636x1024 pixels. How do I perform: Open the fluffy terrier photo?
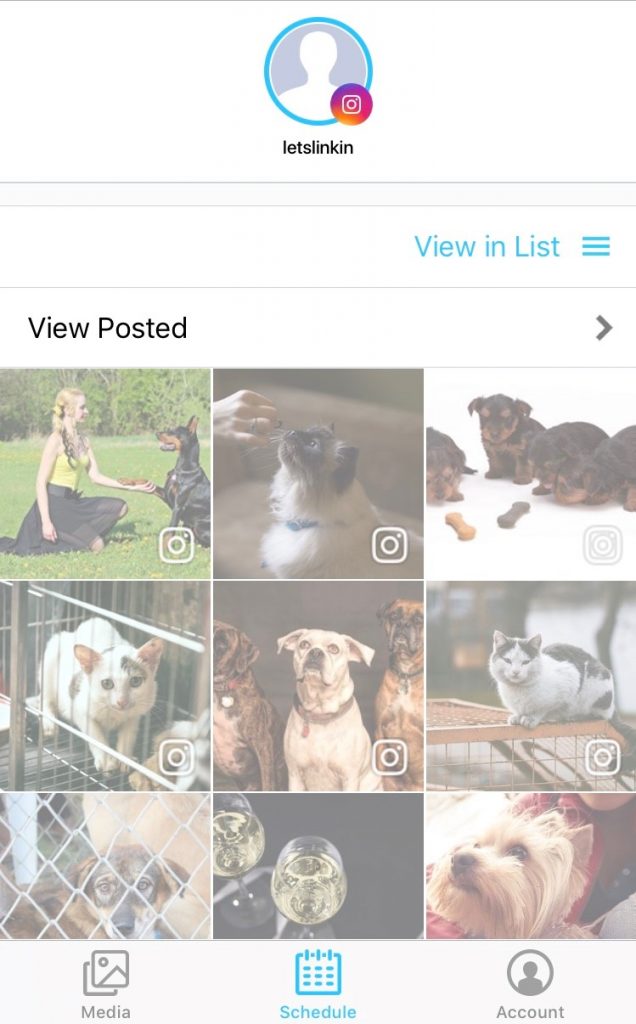point(531,866)
